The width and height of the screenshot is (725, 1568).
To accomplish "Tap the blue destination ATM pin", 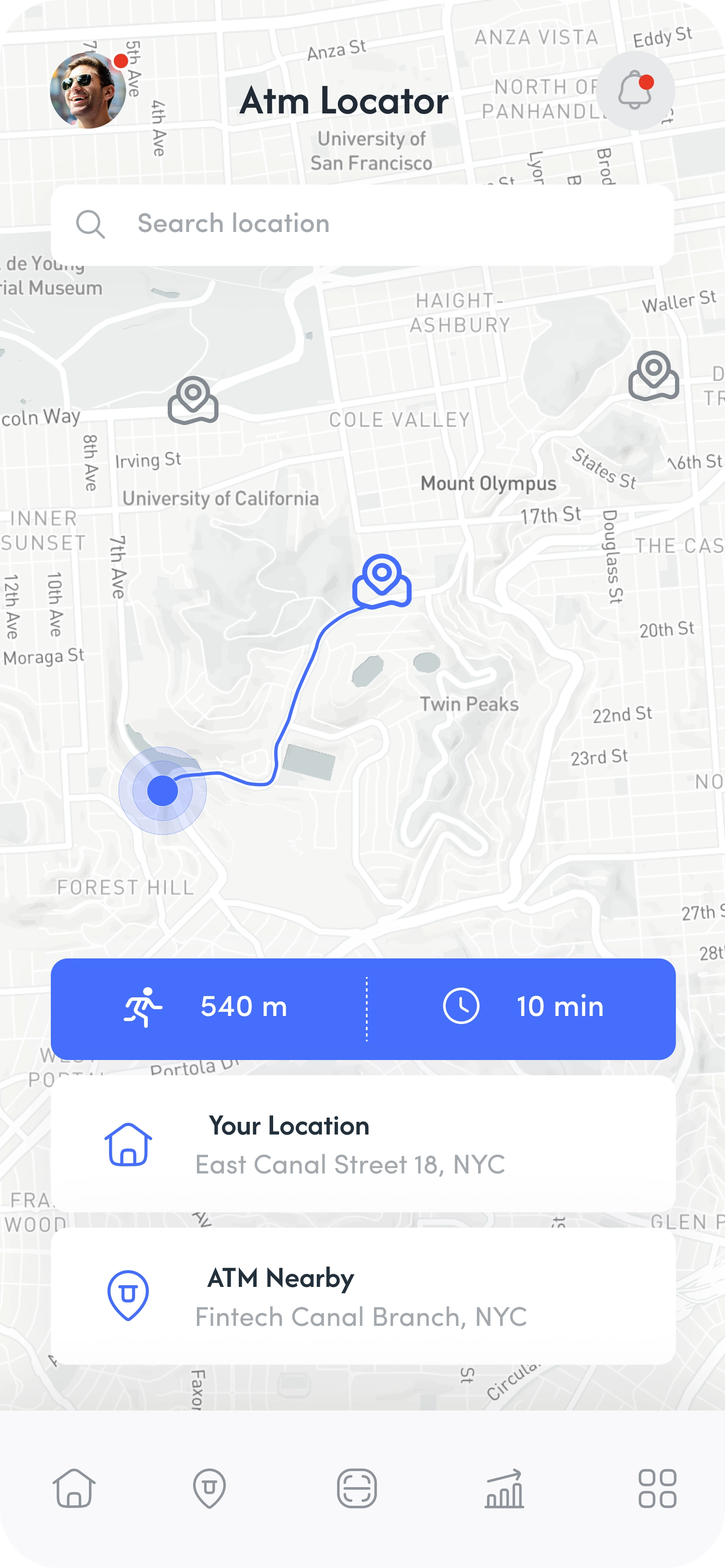I will 382,581.
